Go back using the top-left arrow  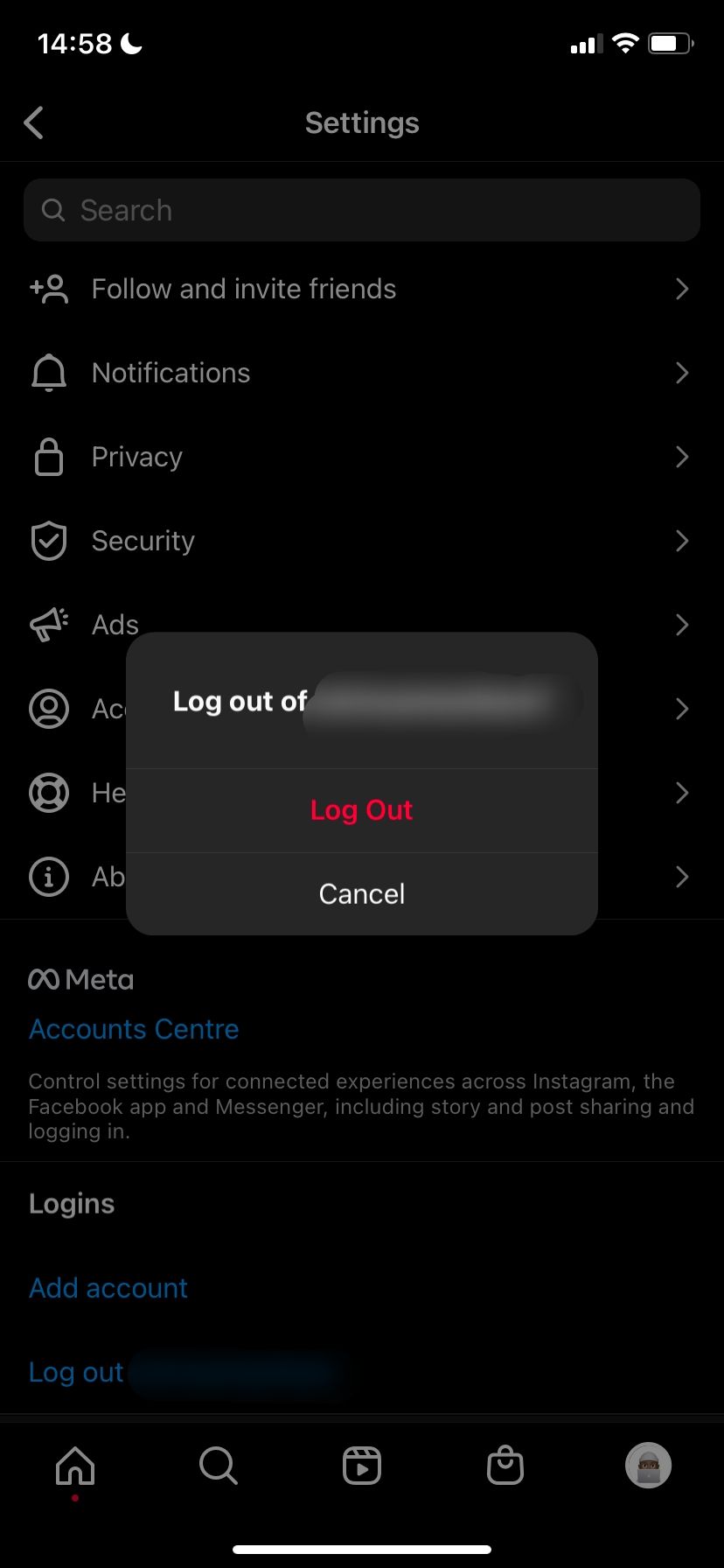35,123
